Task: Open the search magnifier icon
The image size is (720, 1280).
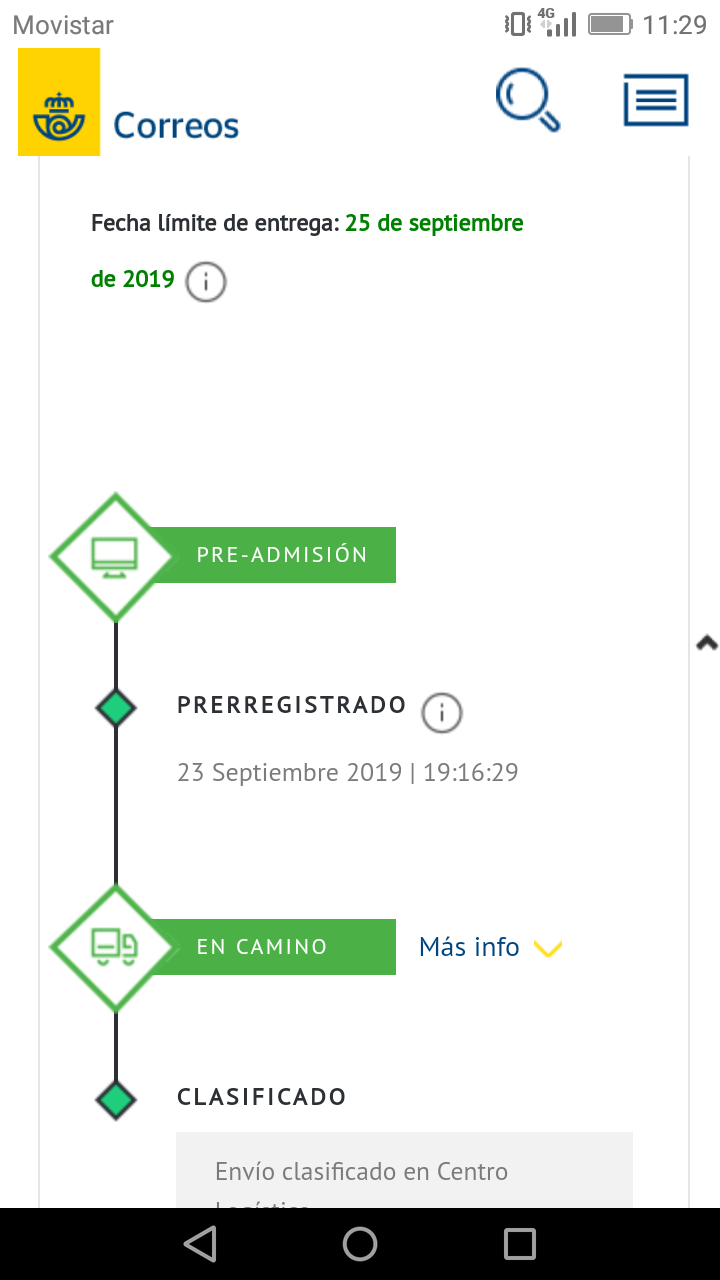Action: 527,101
